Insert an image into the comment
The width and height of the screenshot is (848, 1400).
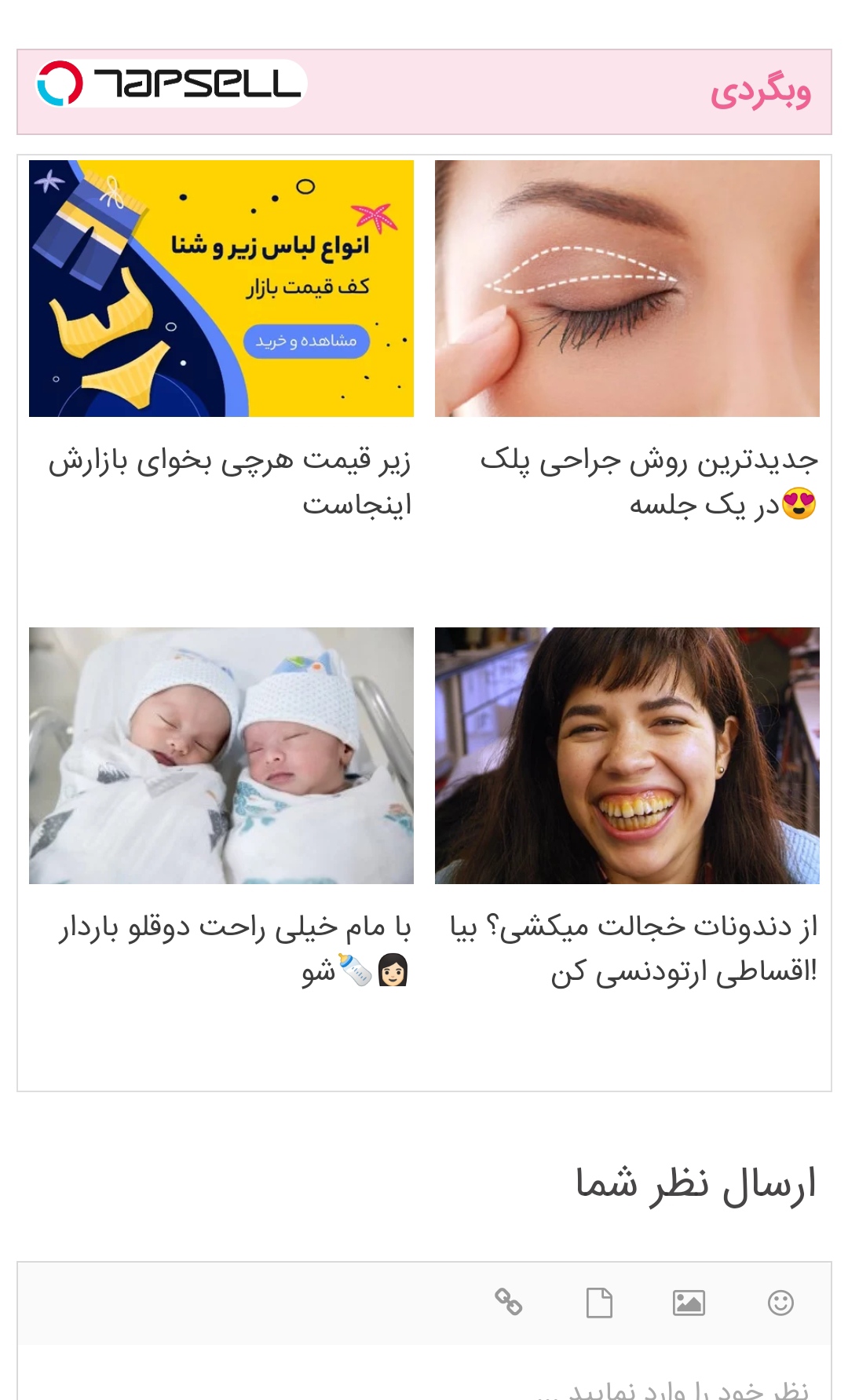(689, 1303)
